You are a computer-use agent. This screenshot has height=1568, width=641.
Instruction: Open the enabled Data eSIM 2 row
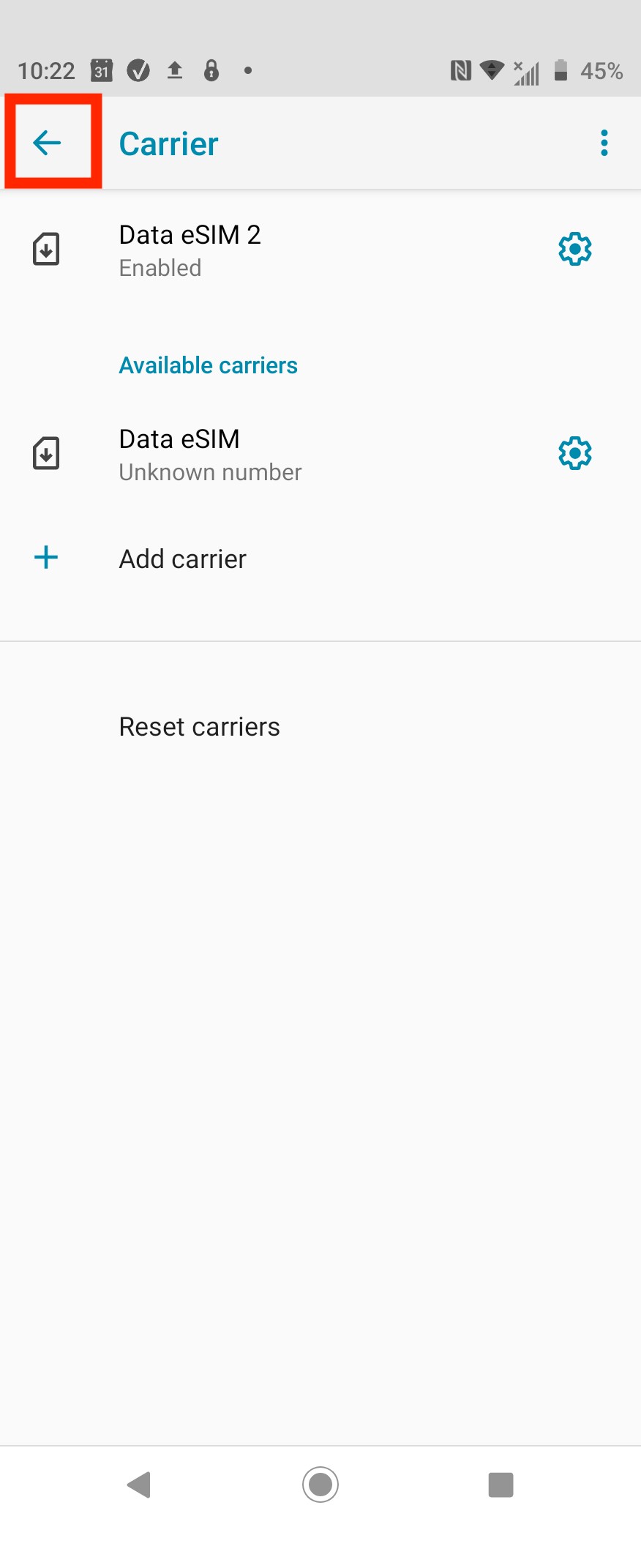pos(190,250)
